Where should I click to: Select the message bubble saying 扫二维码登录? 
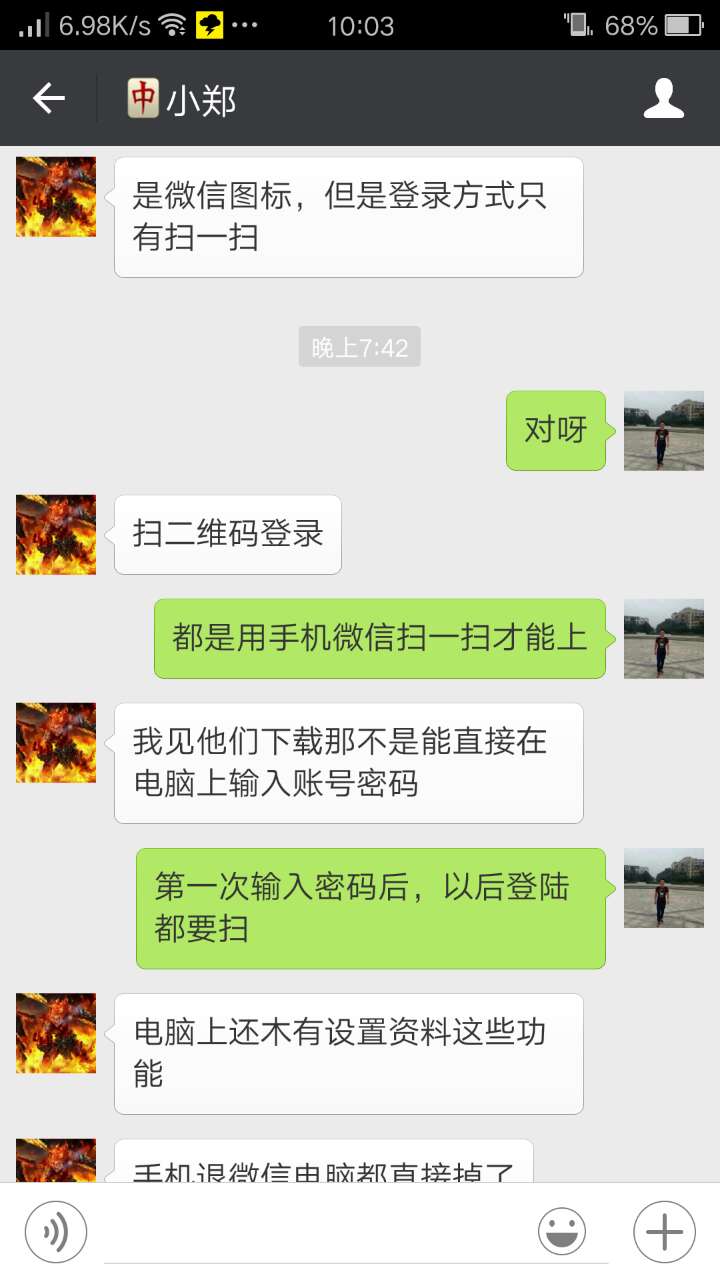point(227,535)
